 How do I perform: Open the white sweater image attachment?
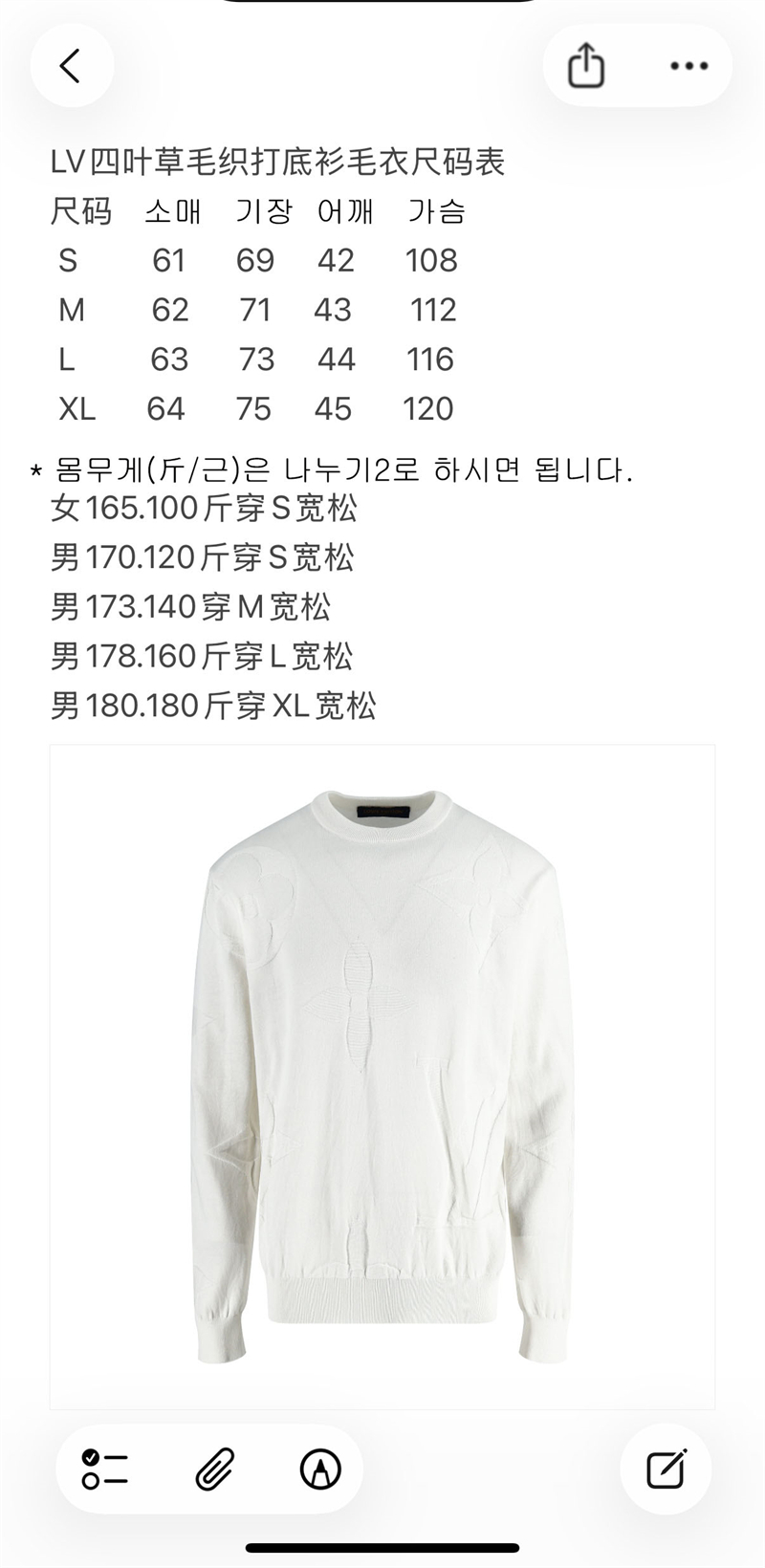(x=382, y=1076)
